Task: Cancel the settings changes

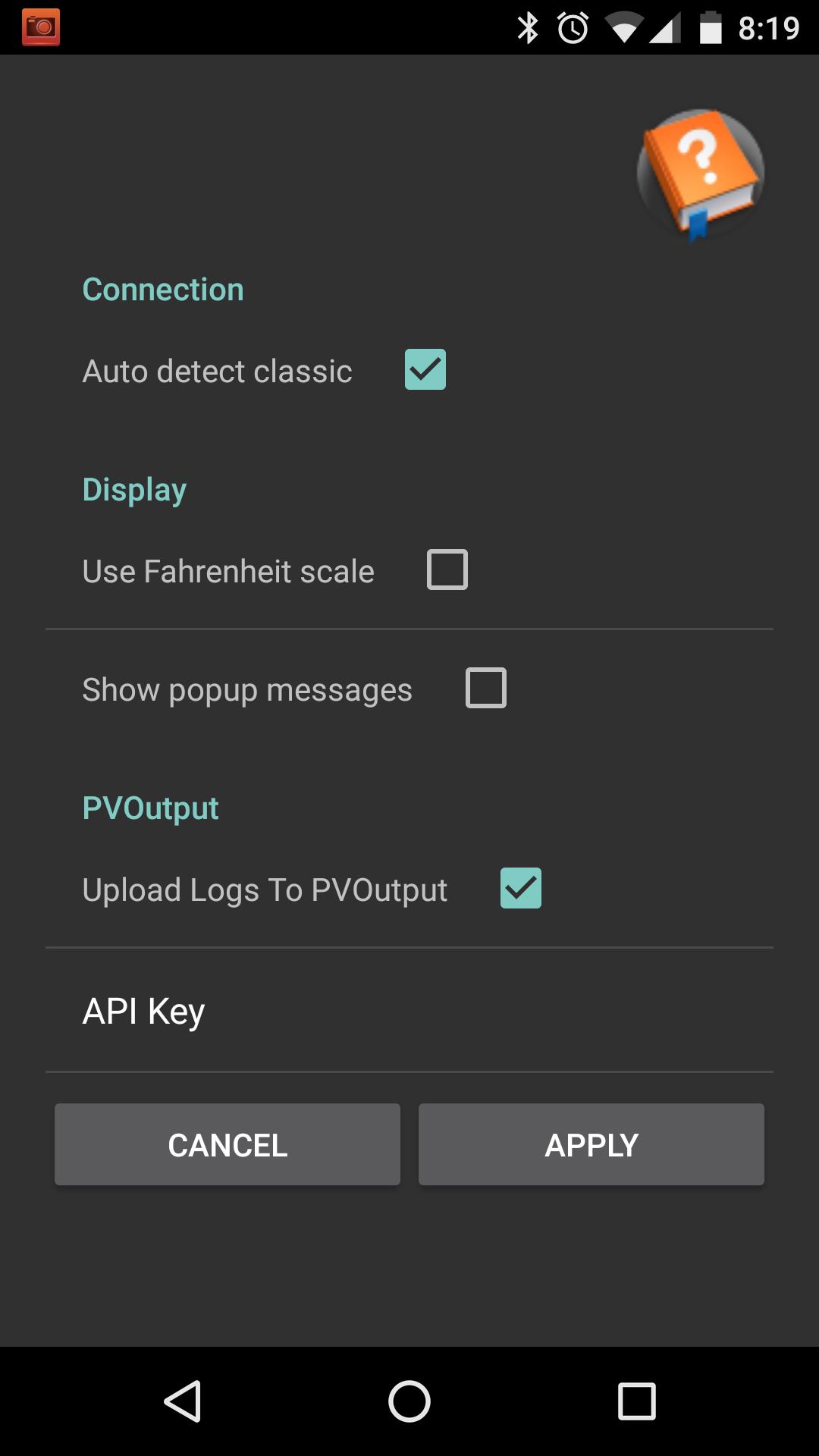Action: pyautogui.click(x=227, y=1144)
